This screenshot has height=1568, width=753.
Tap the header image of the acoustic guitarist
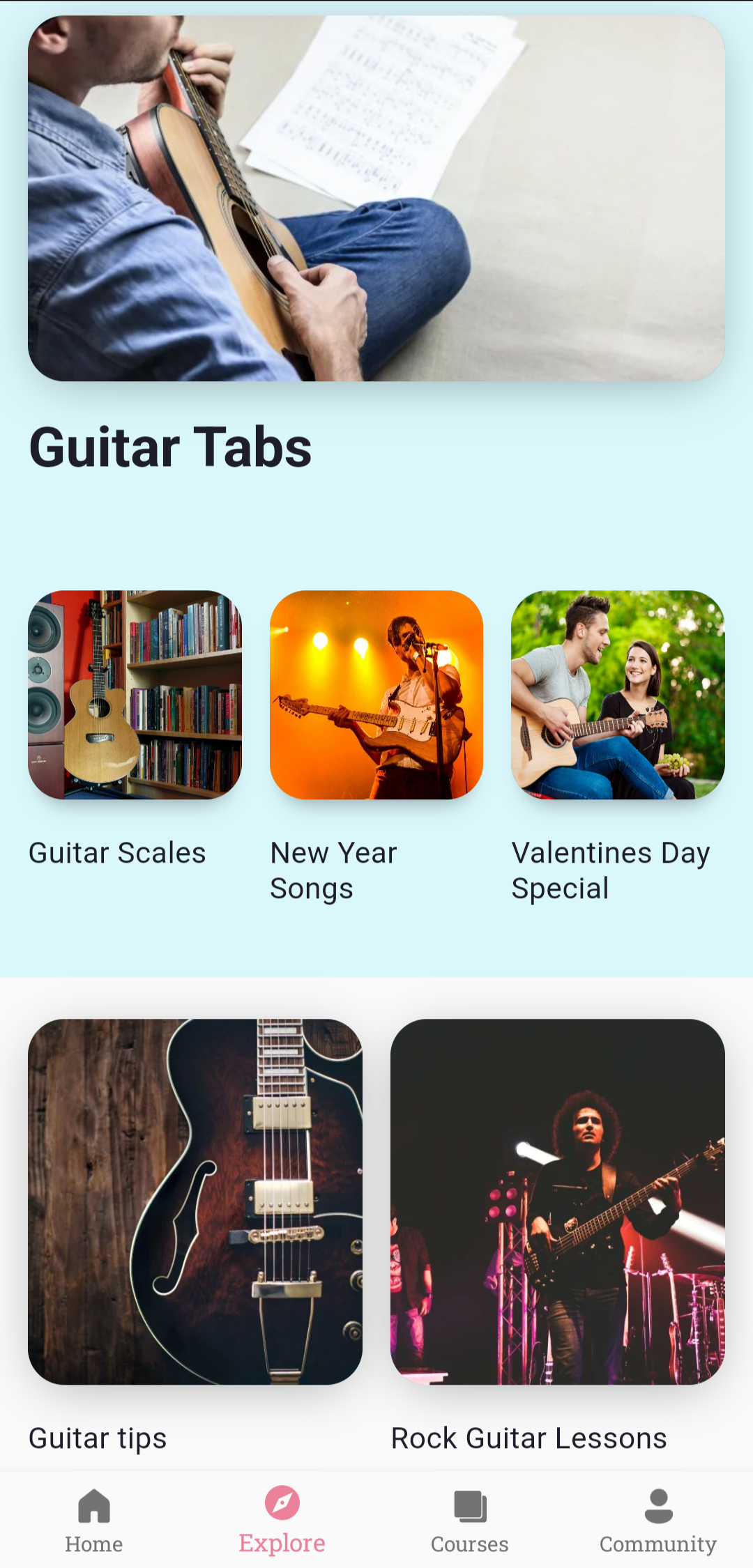(x=376, y=199)
